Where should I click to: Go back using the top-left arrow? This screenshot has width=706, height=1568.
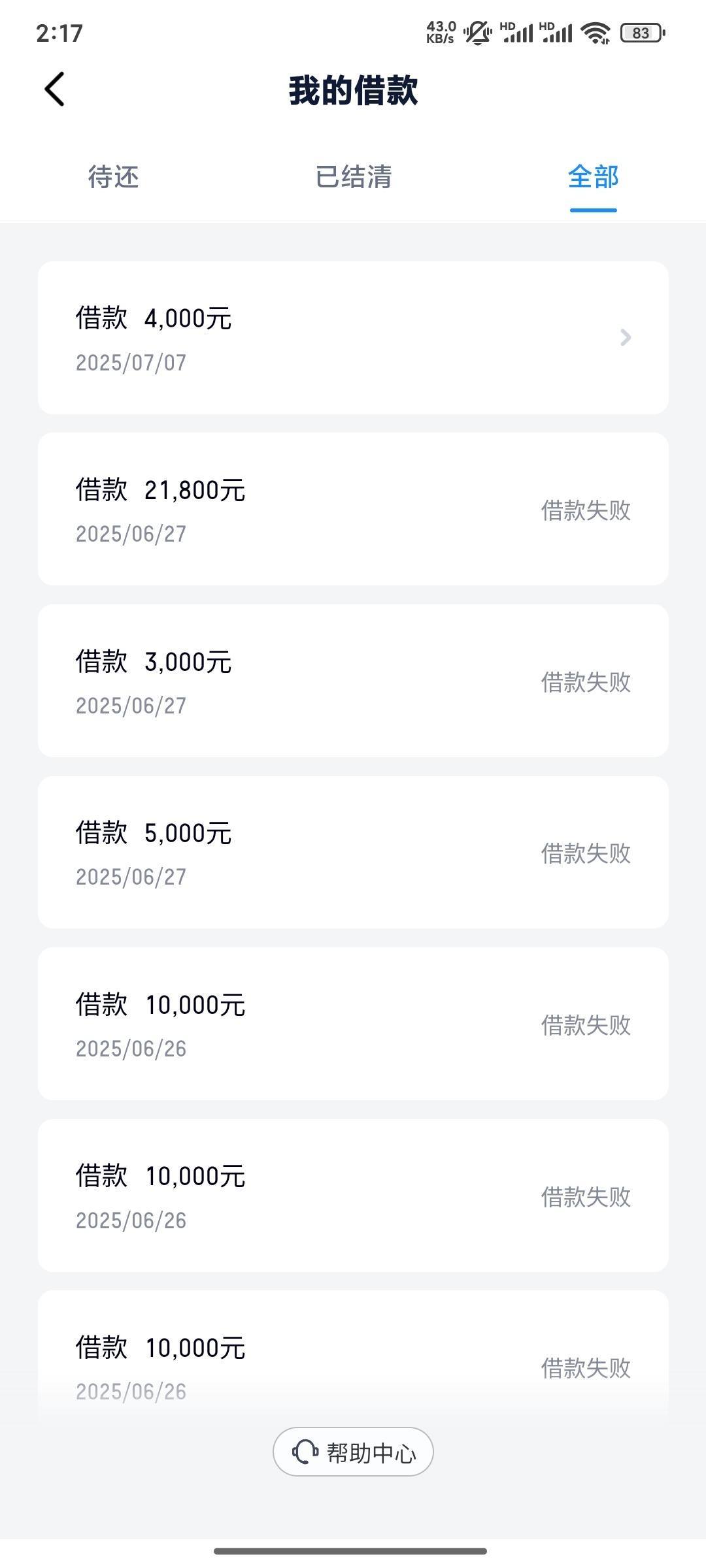(55, 89)
